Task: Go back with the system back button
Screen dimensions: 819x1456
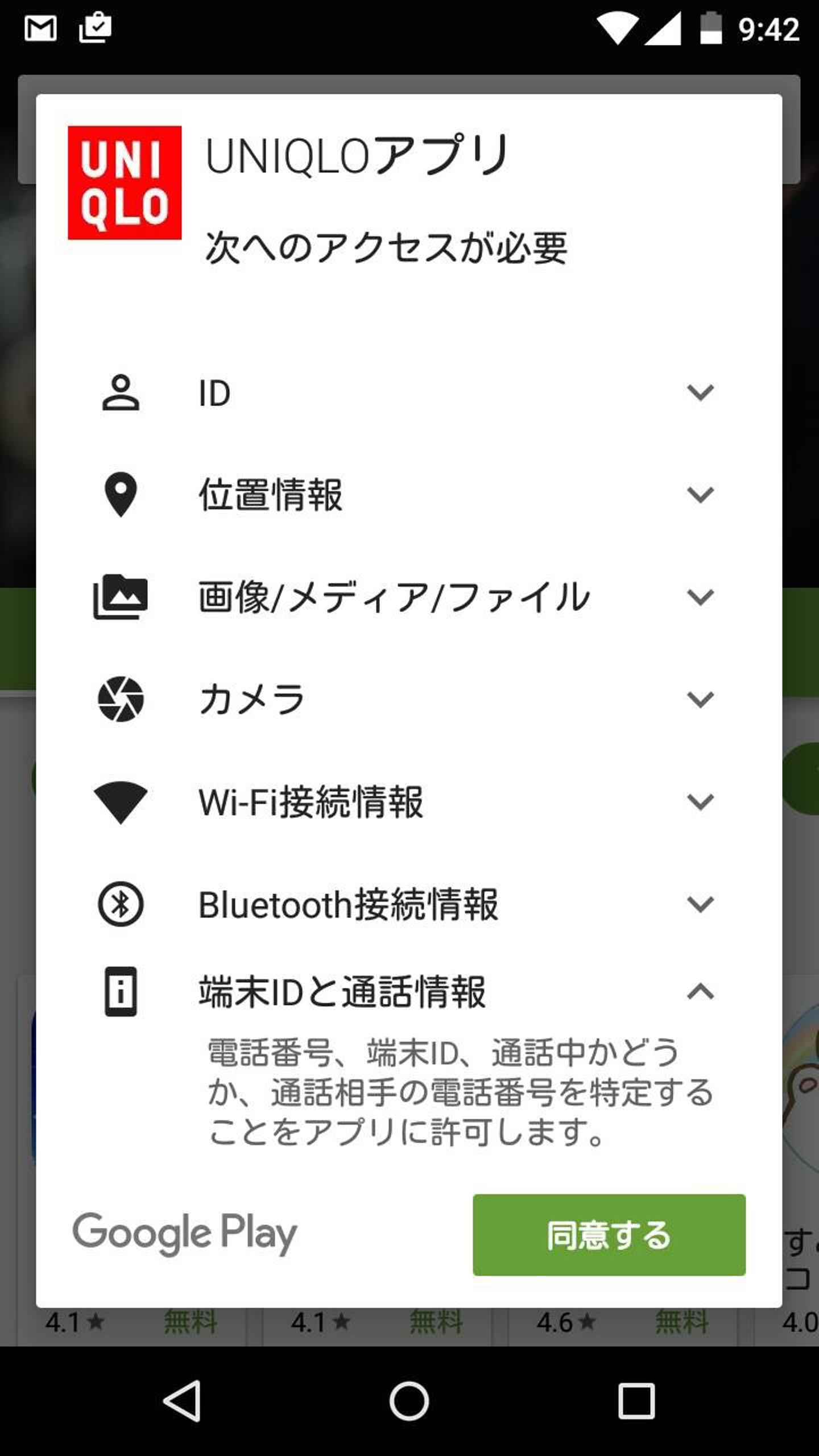Action: [182, 1400]
